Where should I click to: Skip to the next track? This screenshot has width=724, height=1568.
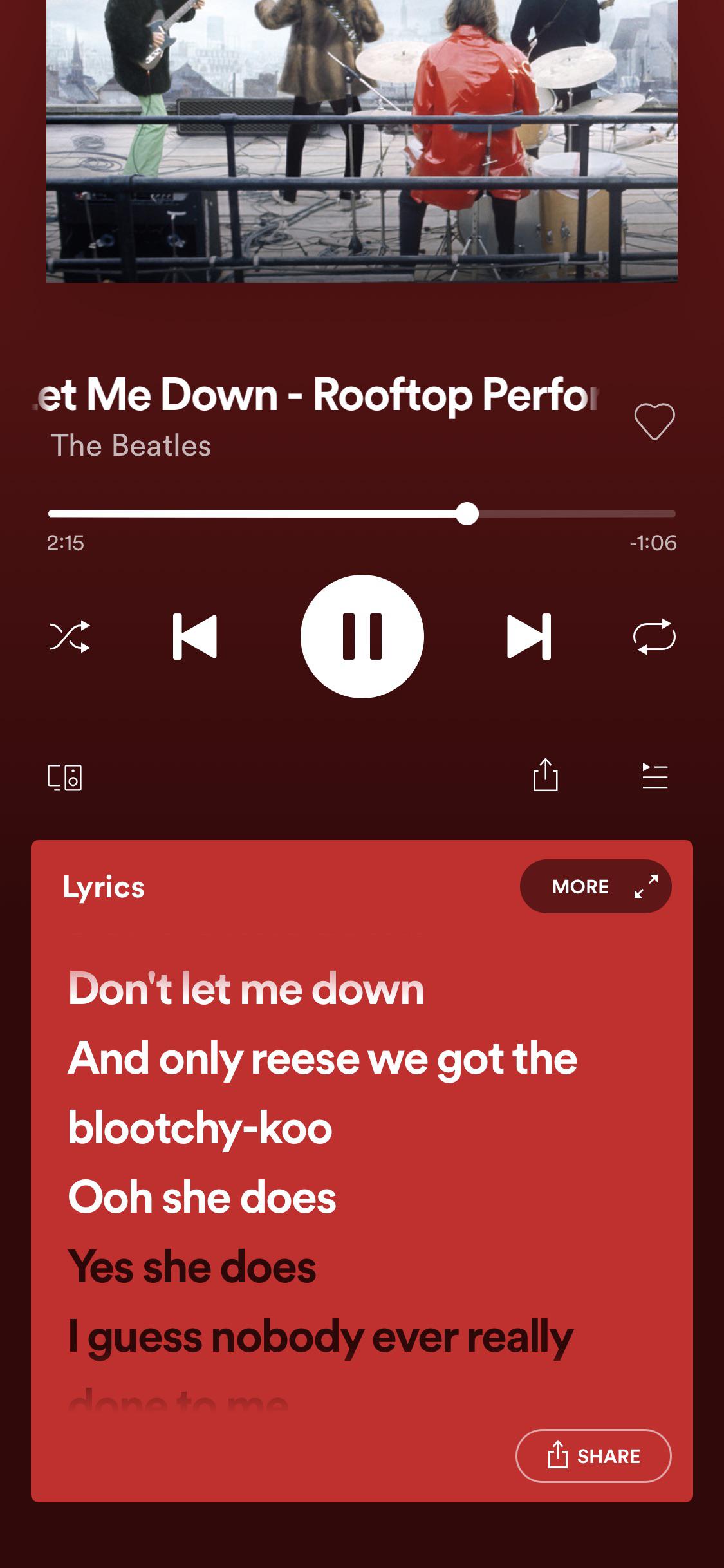click(528, 636)
